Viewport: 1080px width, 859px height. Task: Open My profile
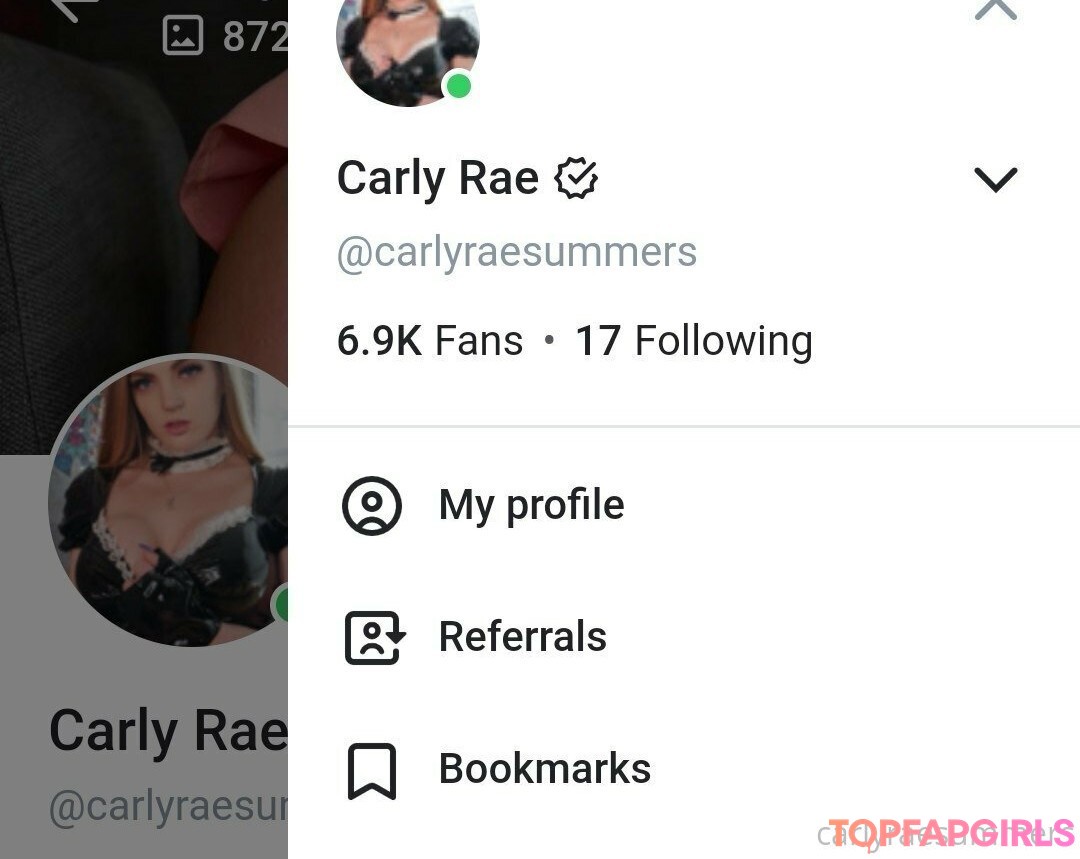[x=531, y=505]
